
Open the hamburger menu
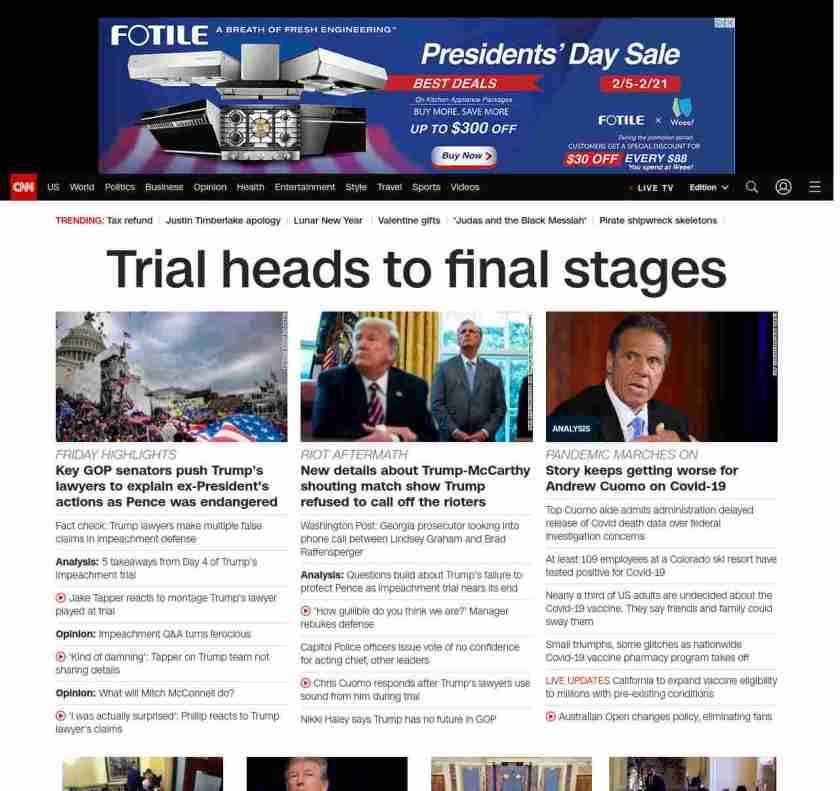815,187
